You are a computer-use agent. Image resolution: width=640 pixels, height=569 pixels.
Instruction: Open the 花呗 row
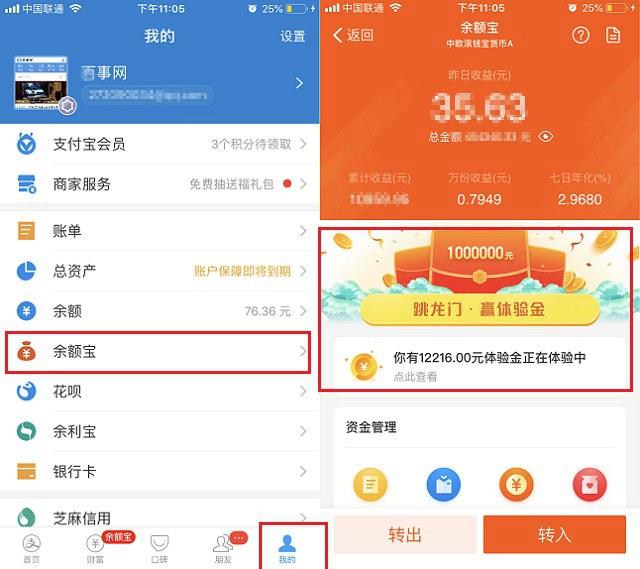pyautogui.click(x=160, y=392)
